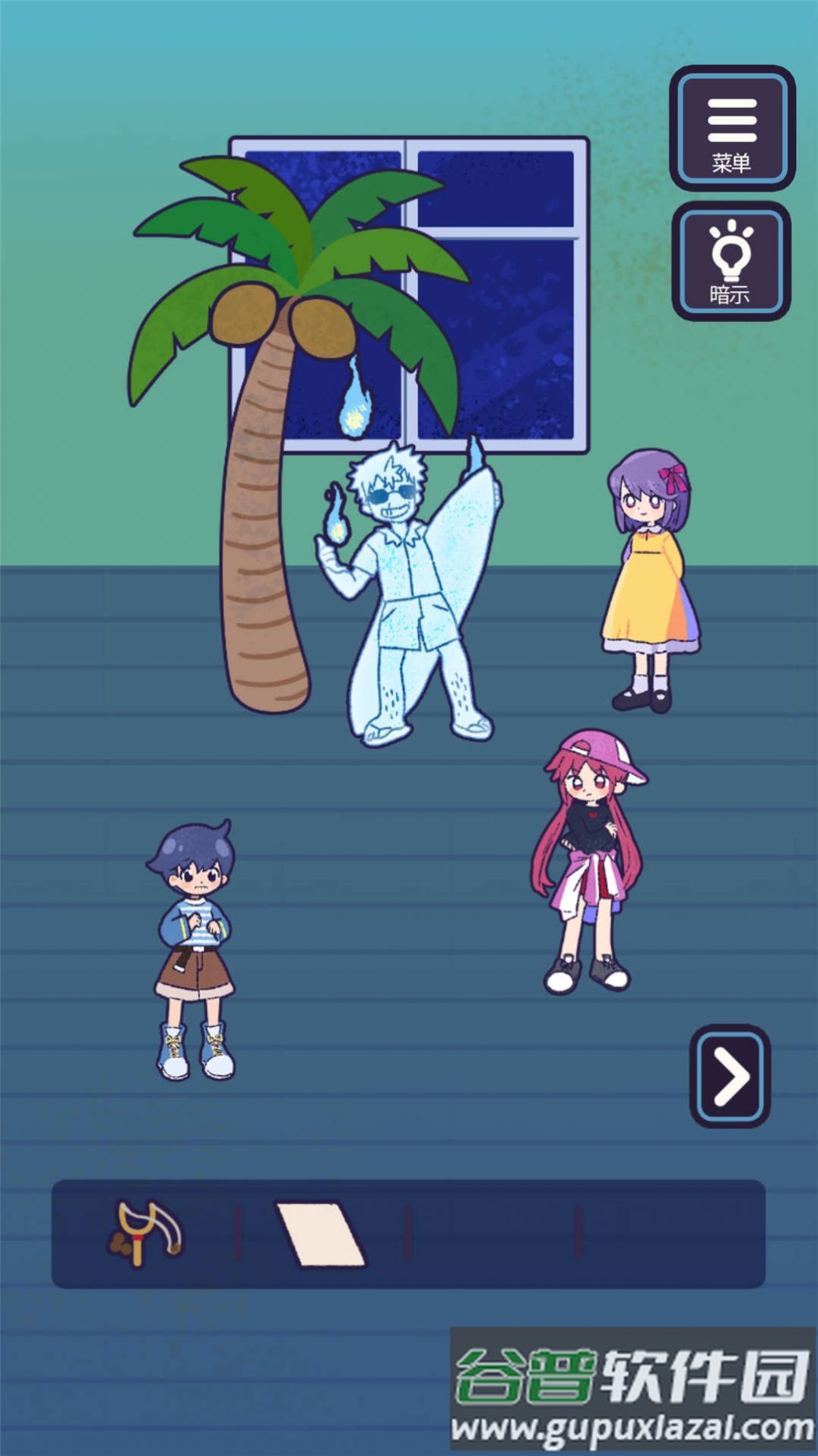Select the slingshot in the inventory
Viewport: 818px width, 1456px height.
146,1233
